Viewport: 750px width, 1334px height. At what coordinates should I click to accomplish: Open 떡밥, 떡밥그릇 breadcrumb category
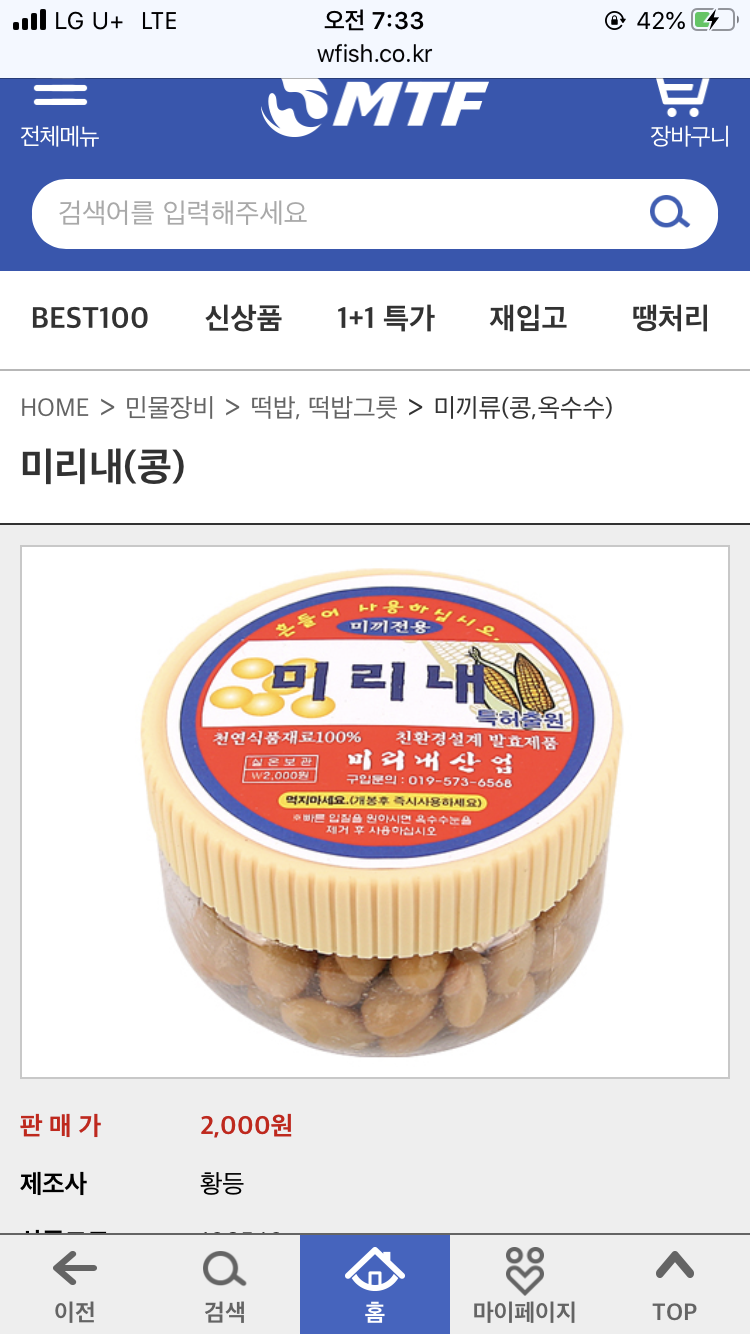click(x=324, y=407)
